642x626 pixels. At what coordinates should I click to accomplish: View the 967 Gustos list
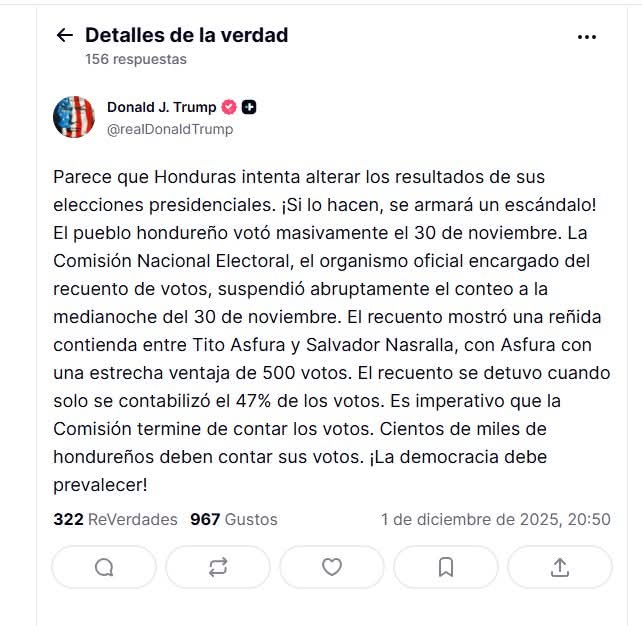pyautogui.click(x=234, y=520)
